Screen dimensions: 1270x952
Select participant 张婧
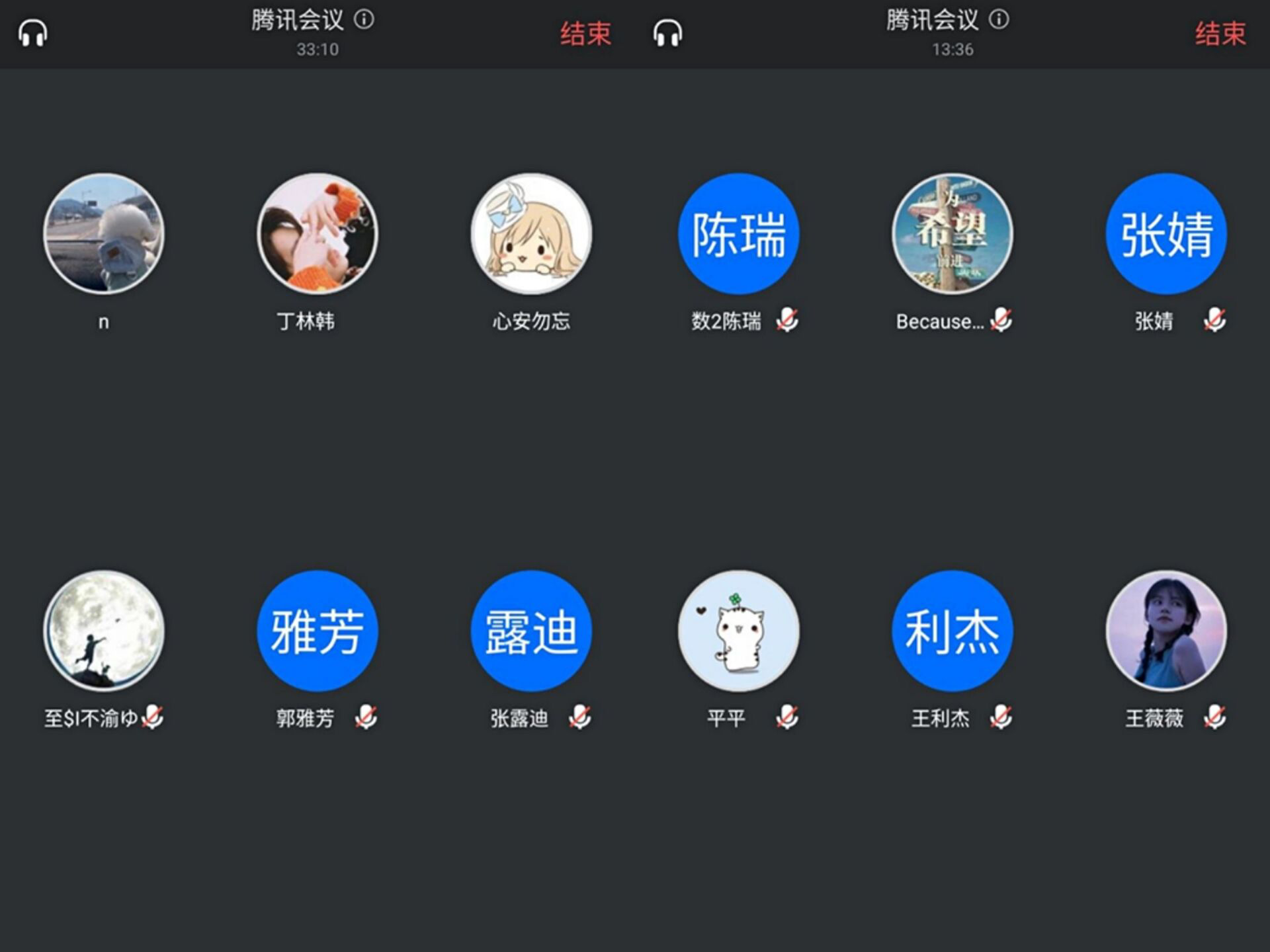[1166, 233]
